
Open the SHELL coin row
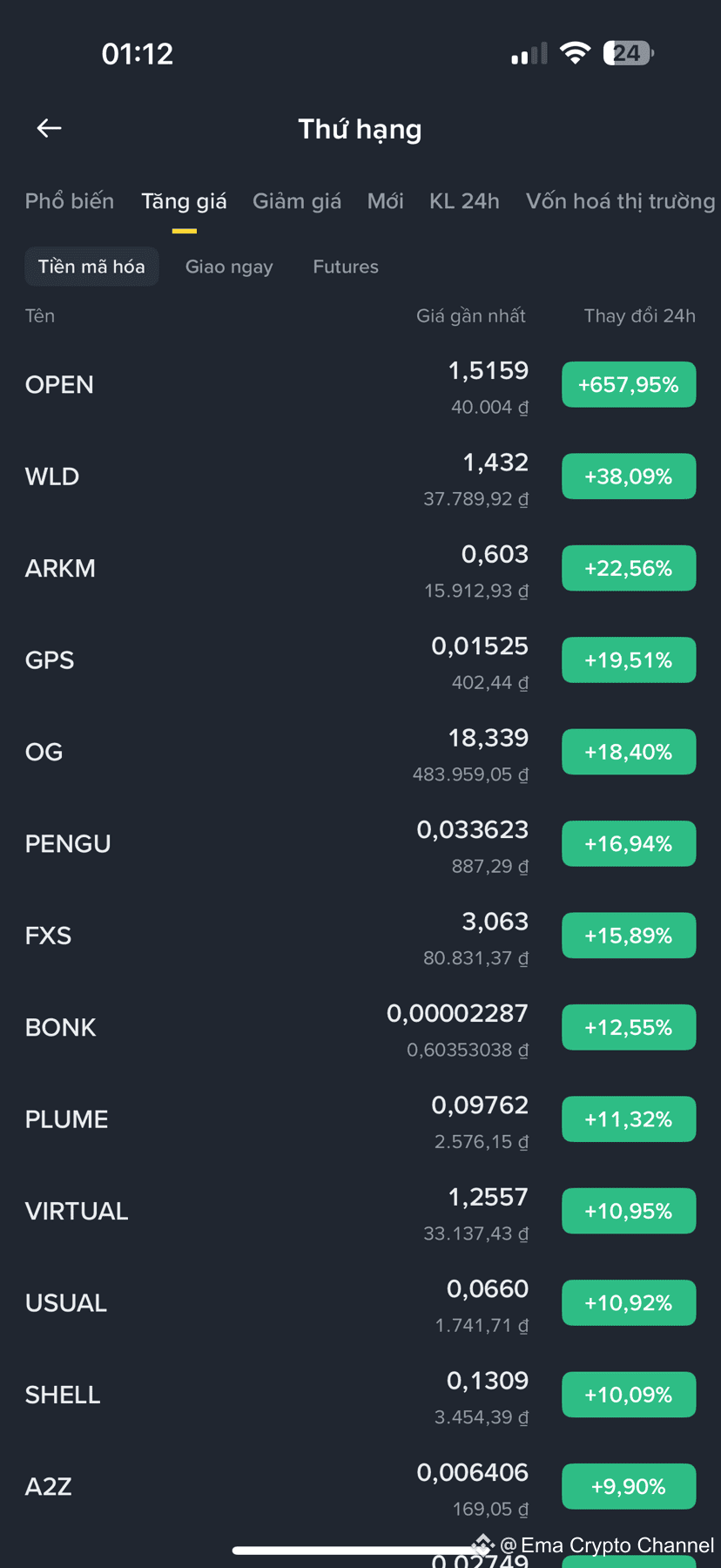(x=360, y=1395)
